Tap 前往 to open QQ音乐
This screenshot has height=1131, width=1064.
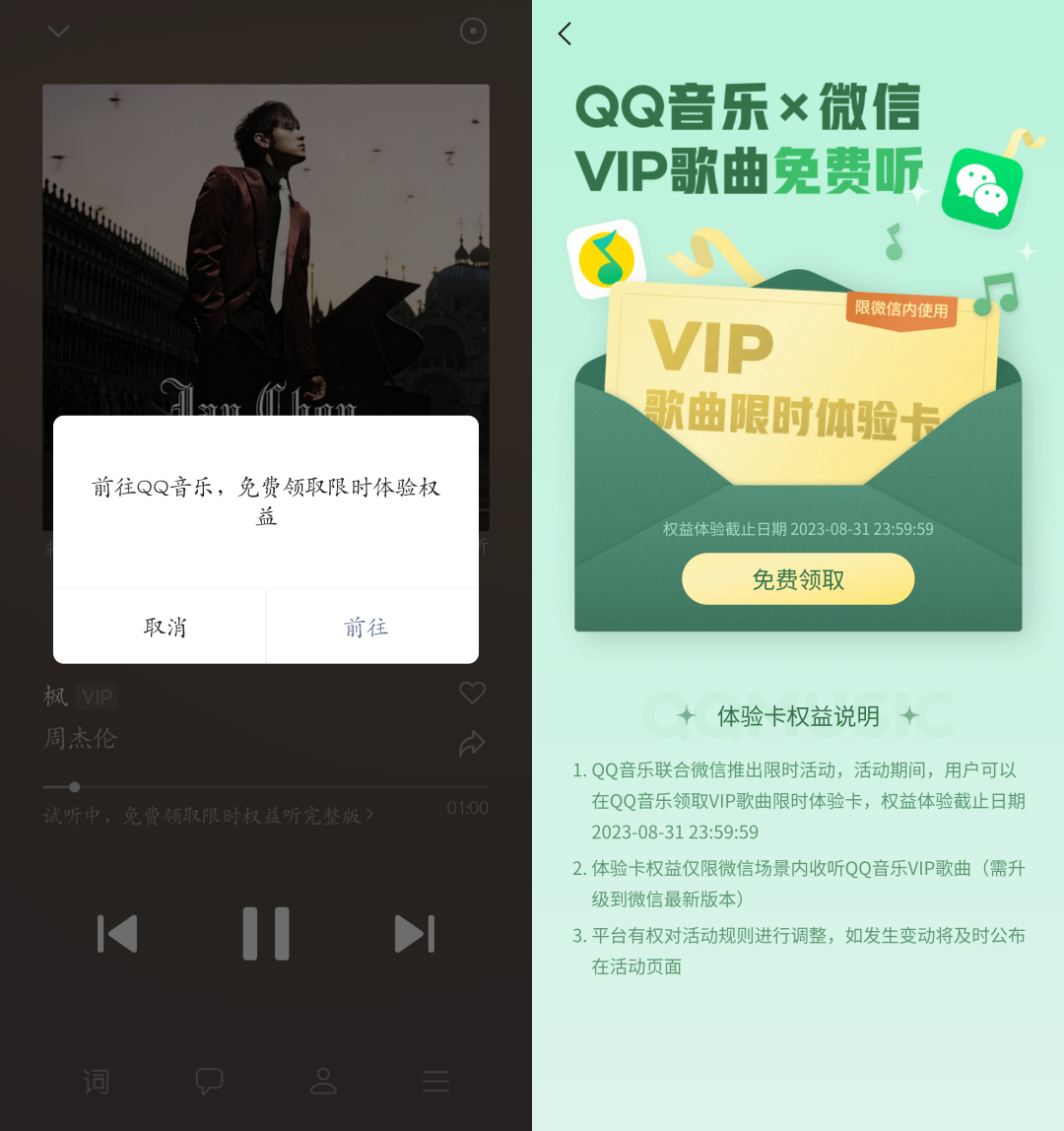tap(366, 627)
